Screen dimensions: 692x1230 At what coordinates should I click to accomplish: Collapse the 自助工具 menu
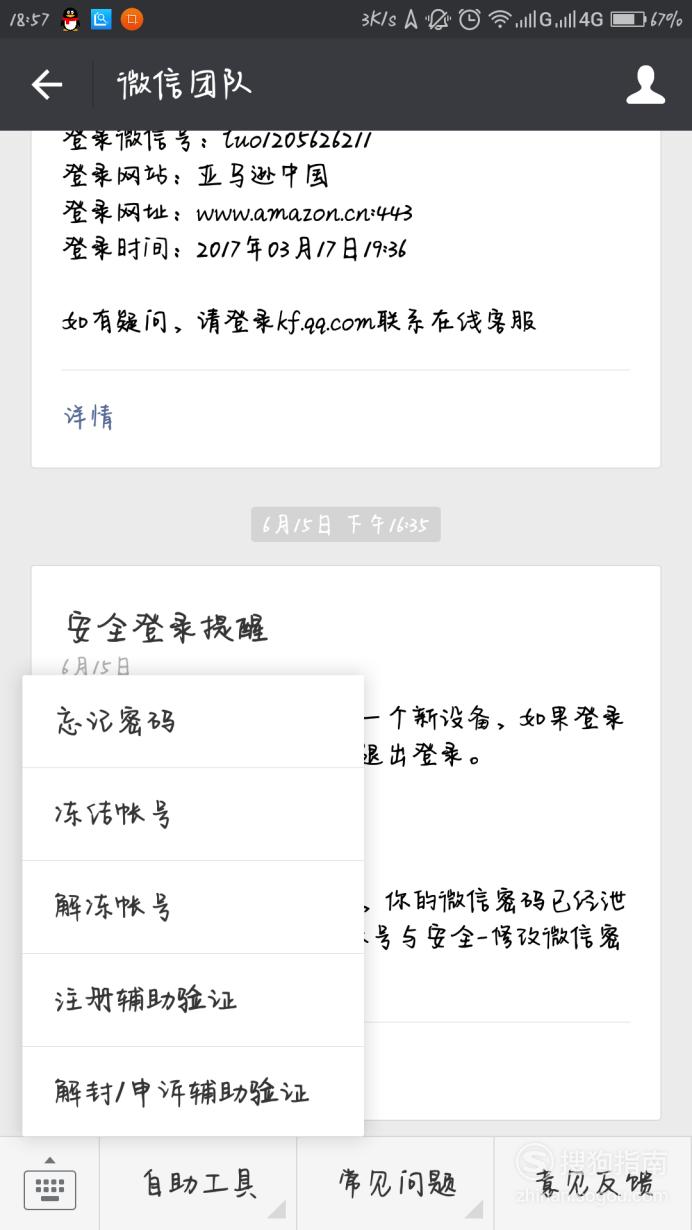pyautogui.click(x=198, y=1185)
